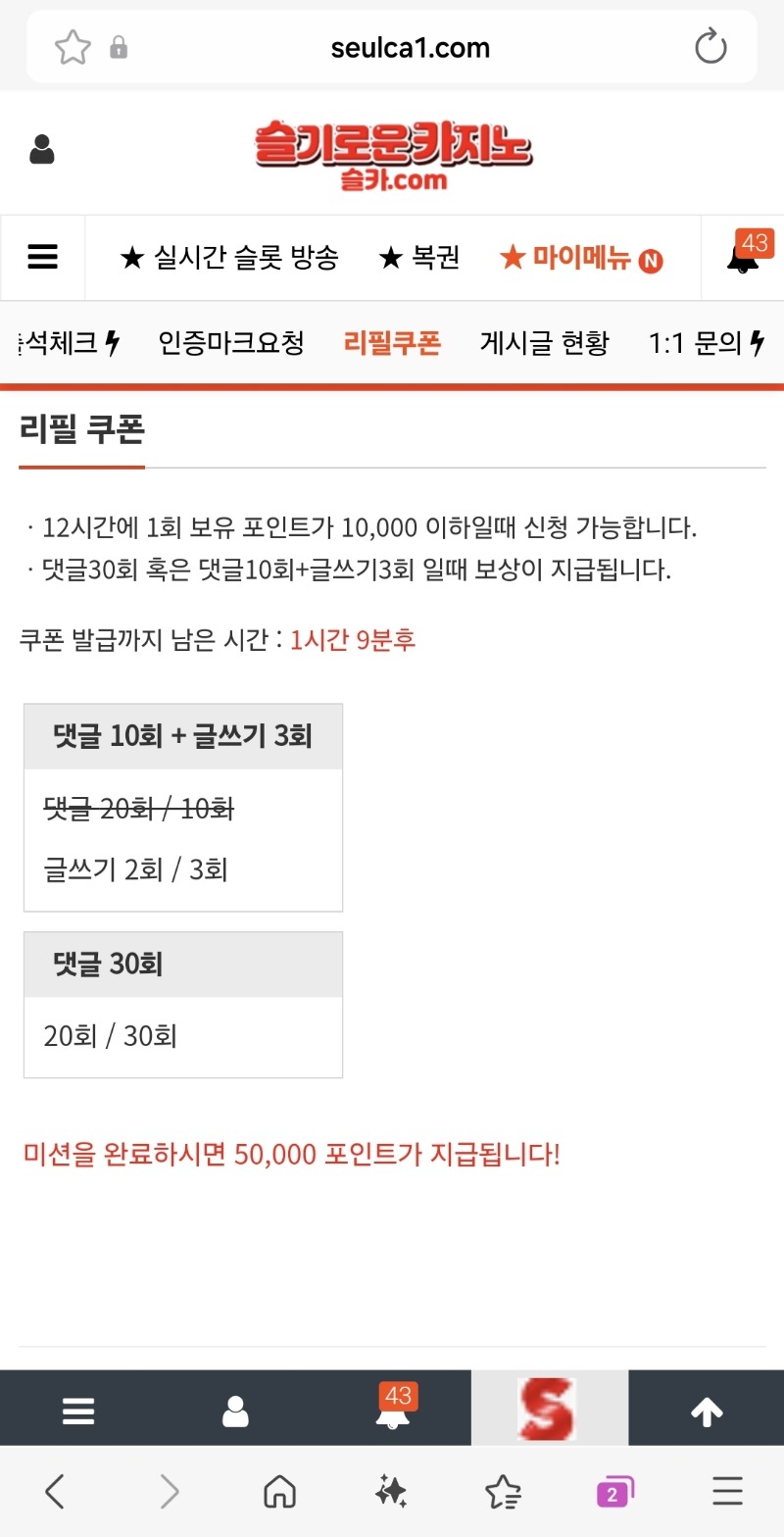
Task: Tap the red S home button
Action: click(549, 1409)
